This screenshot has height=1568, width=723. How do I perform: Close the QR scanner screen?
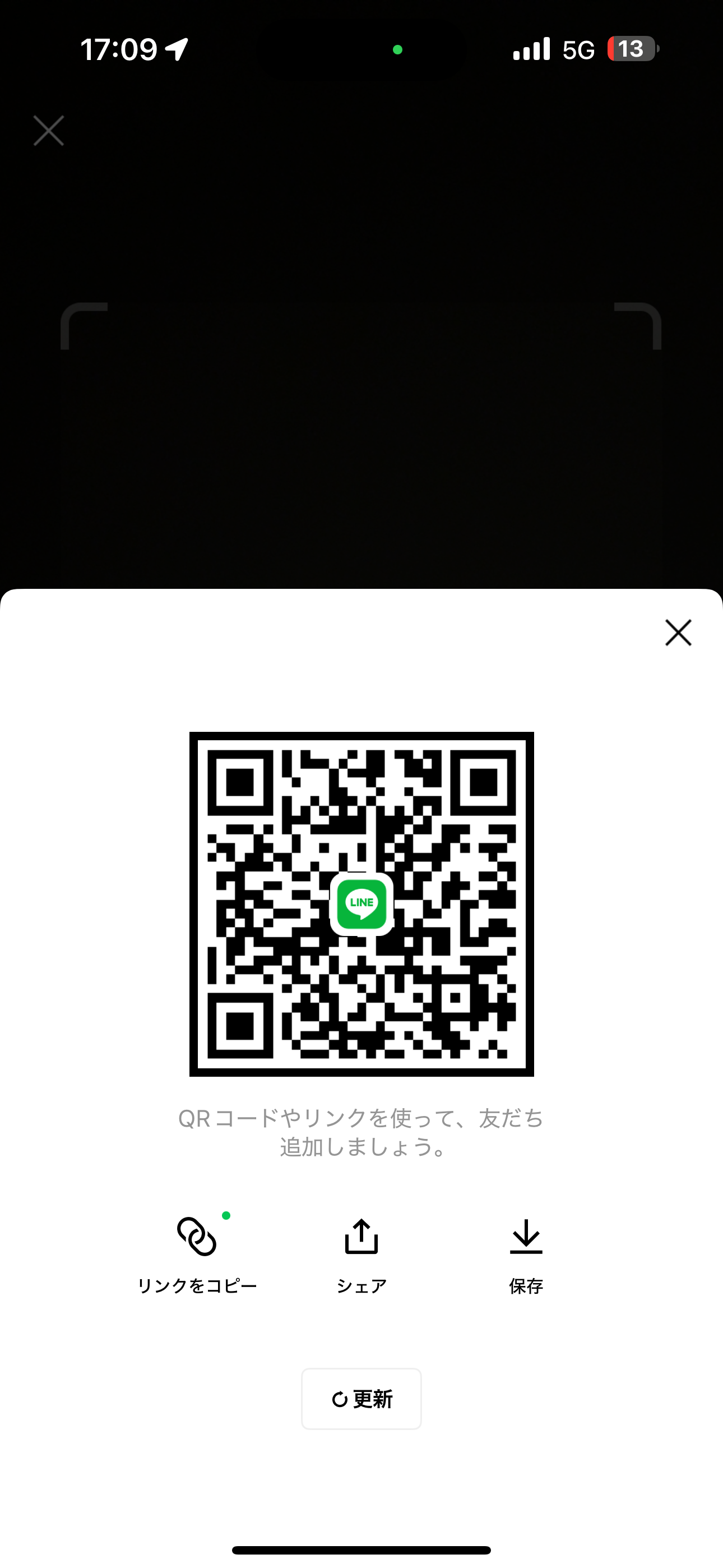point(49,131)
